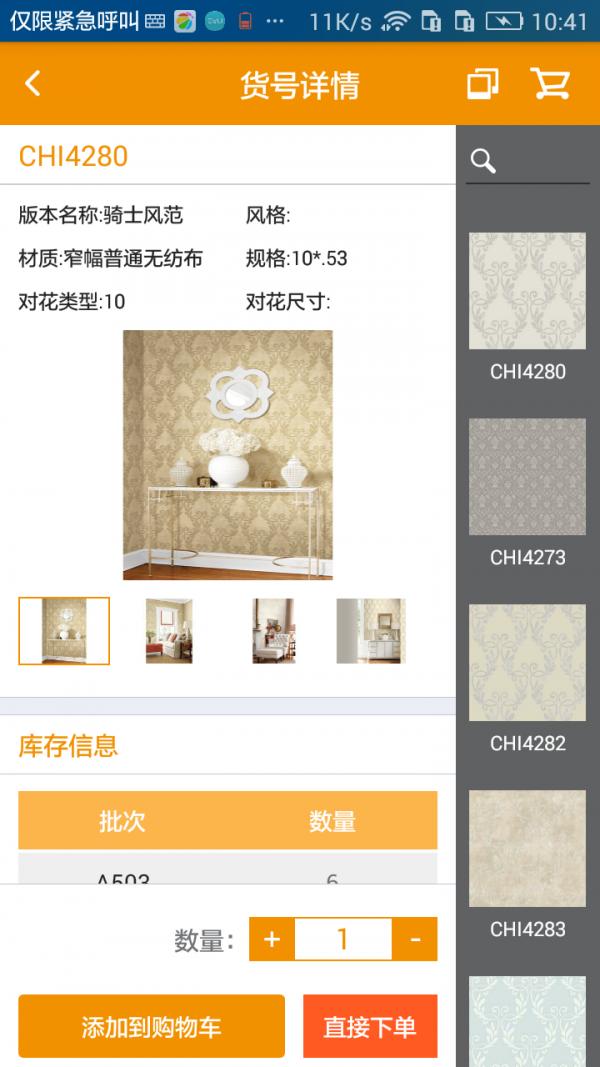600x1067 pixels.
Task: Show the first highlighted preview thumbnail
Action: pos(64,631)
